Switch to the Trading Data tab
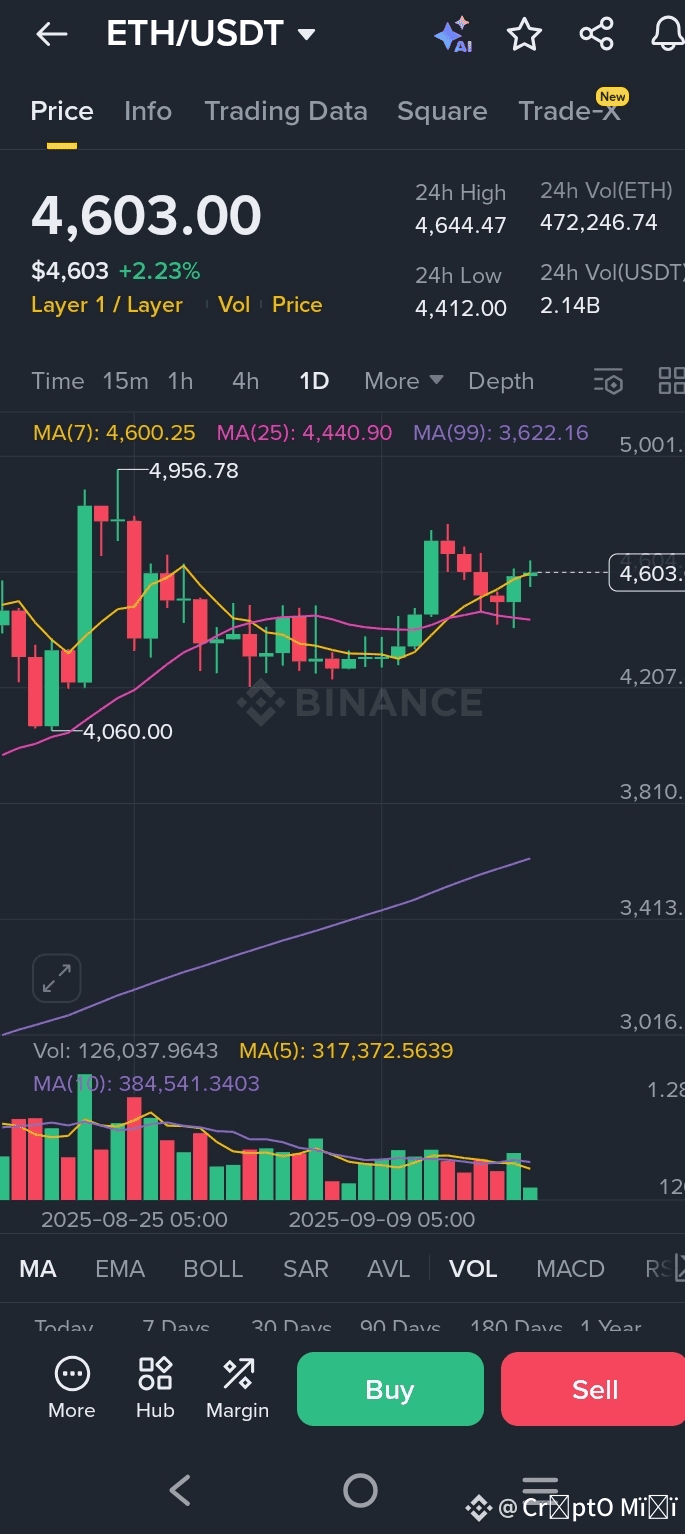The image size is (685, 1534). click(x=286, y=111)
